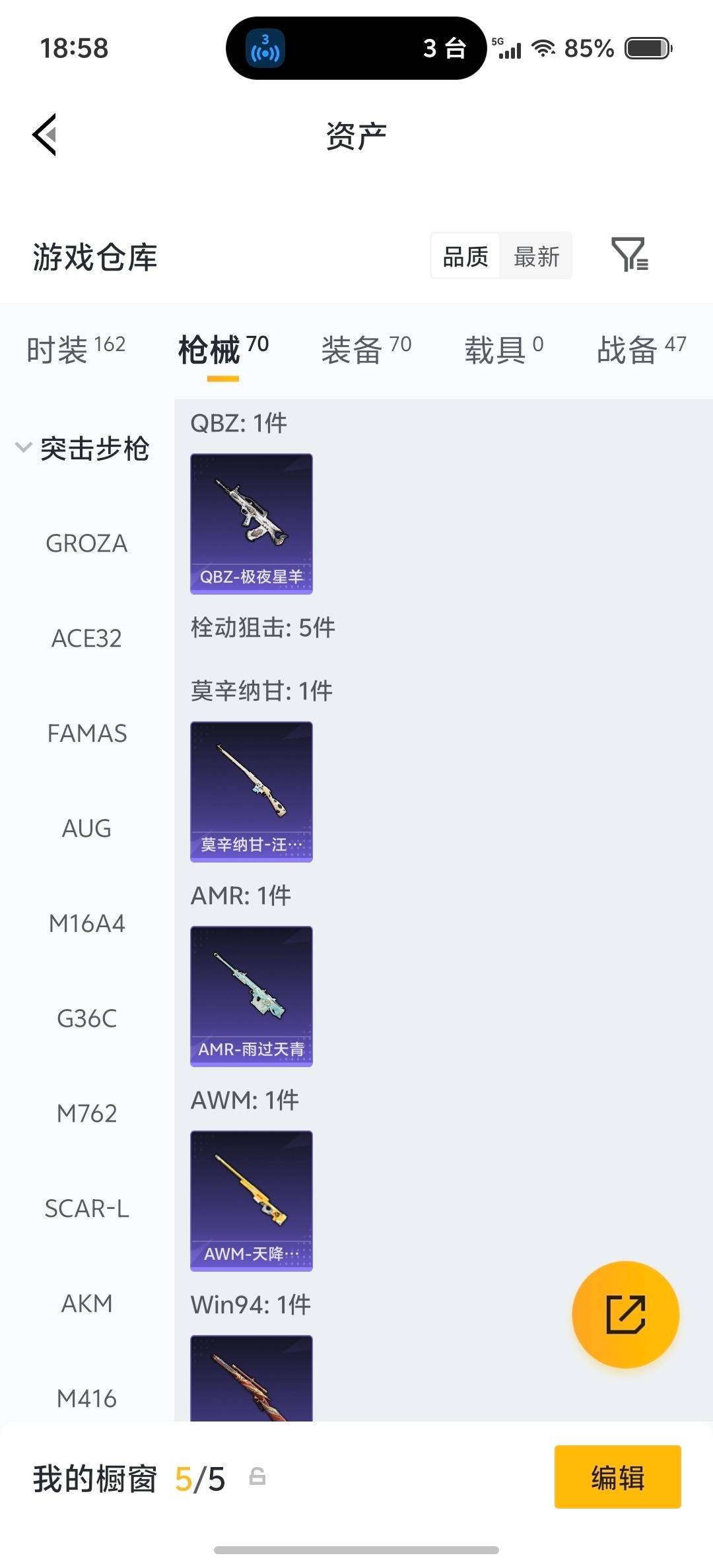Open the QBZ-极夜星羊 skin thumbnail
Screen dimensions: 713x1568
[x=251, y=523]
